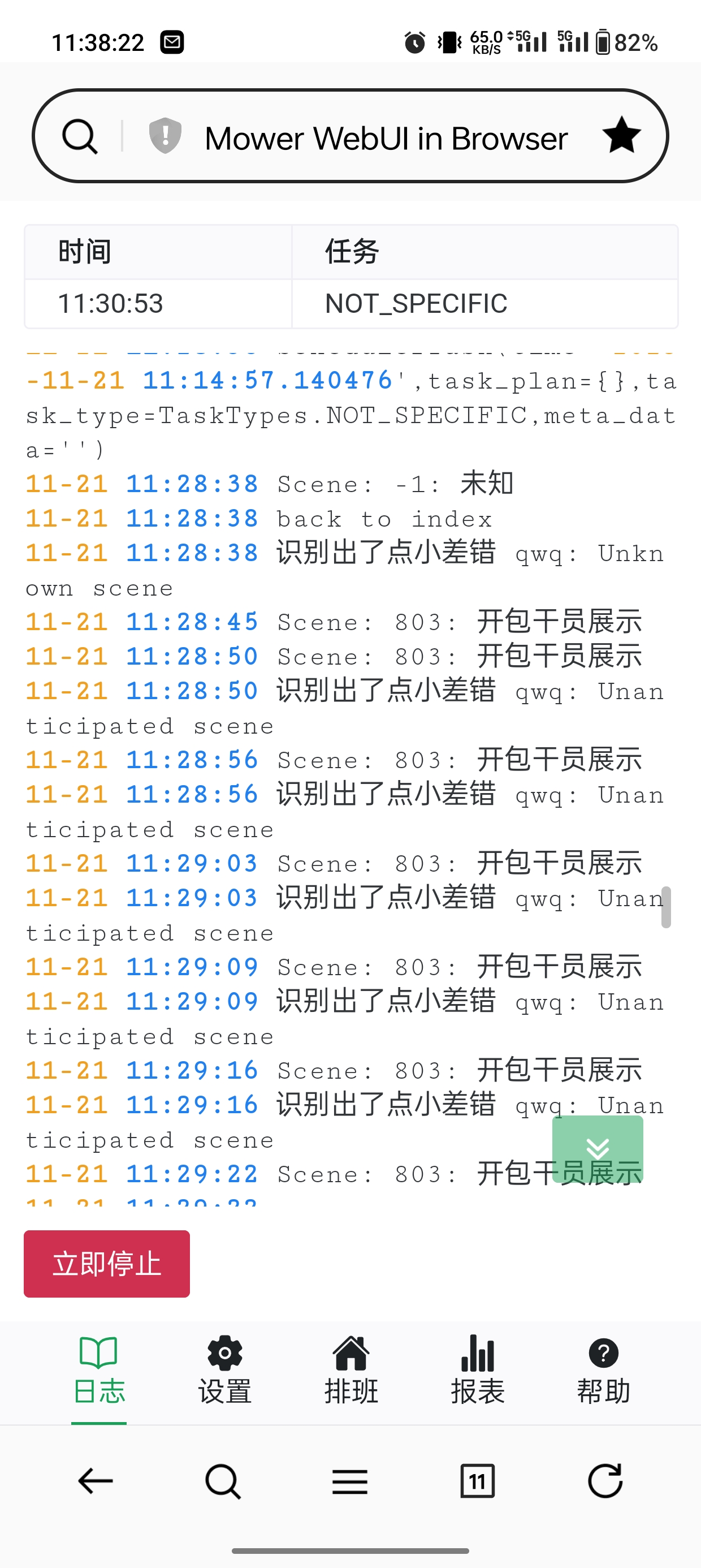Open browser search from bottom toolbar
Image resolution: width=701 pixels, height=1568 pixels.
coord(223,1481)
